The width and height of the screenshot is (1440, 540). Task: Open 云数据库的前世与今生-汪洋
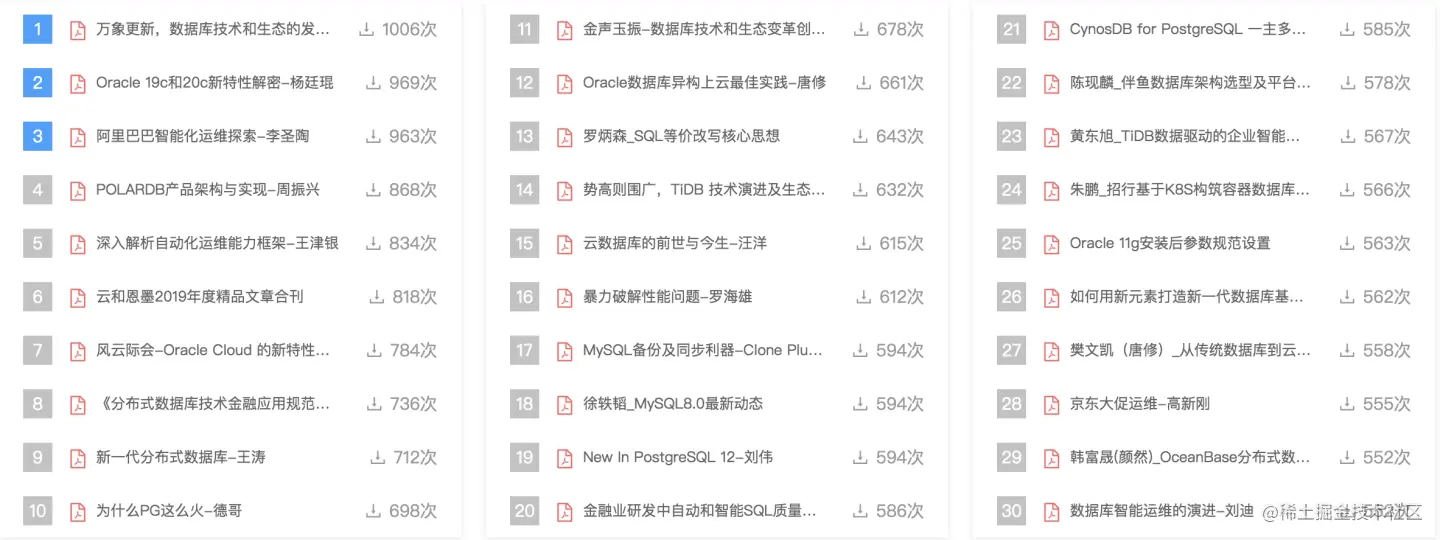pyautogui.click(x=674, y=243)
